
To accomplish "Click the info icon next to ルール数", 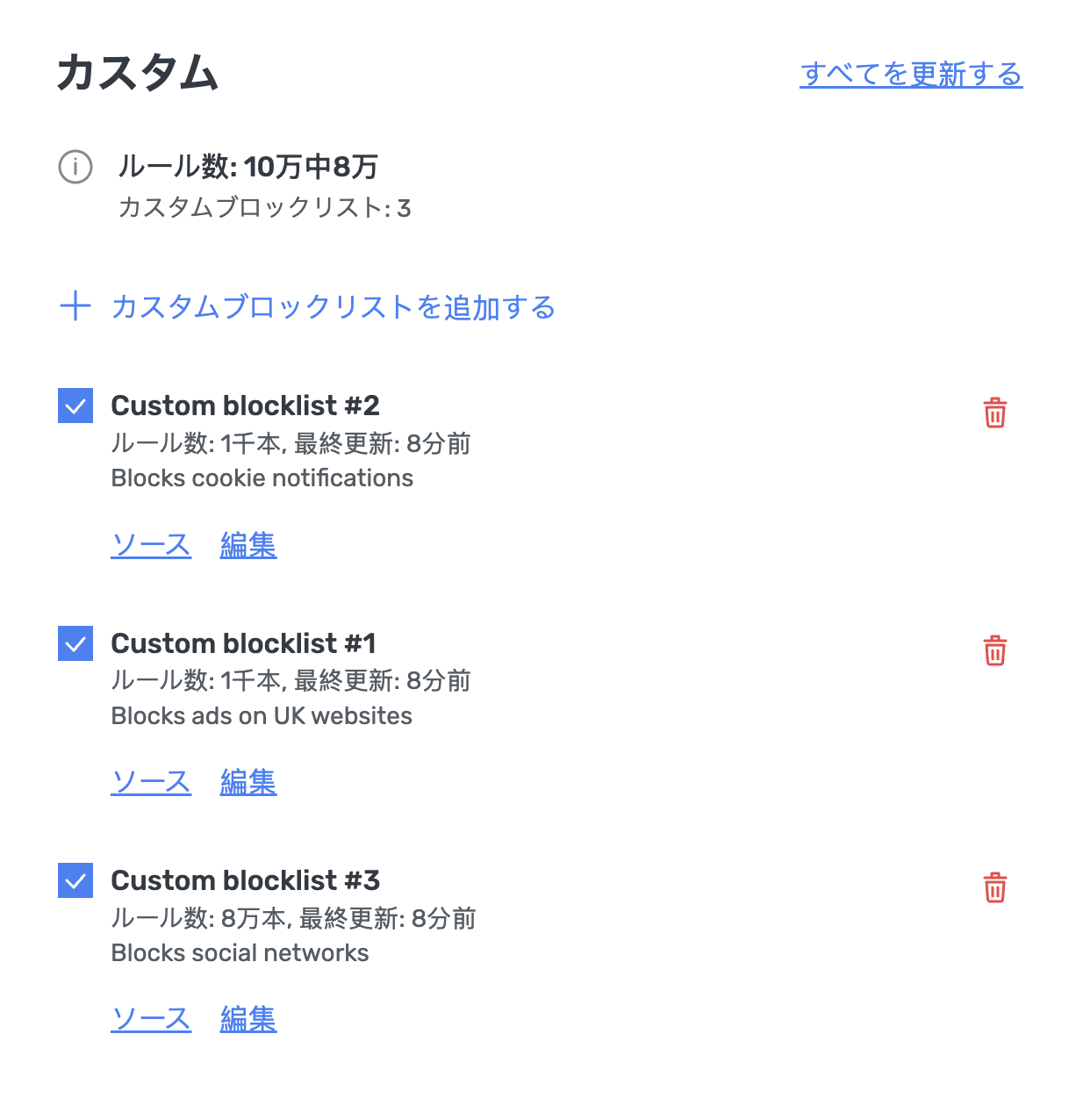I will coord(75,167).
